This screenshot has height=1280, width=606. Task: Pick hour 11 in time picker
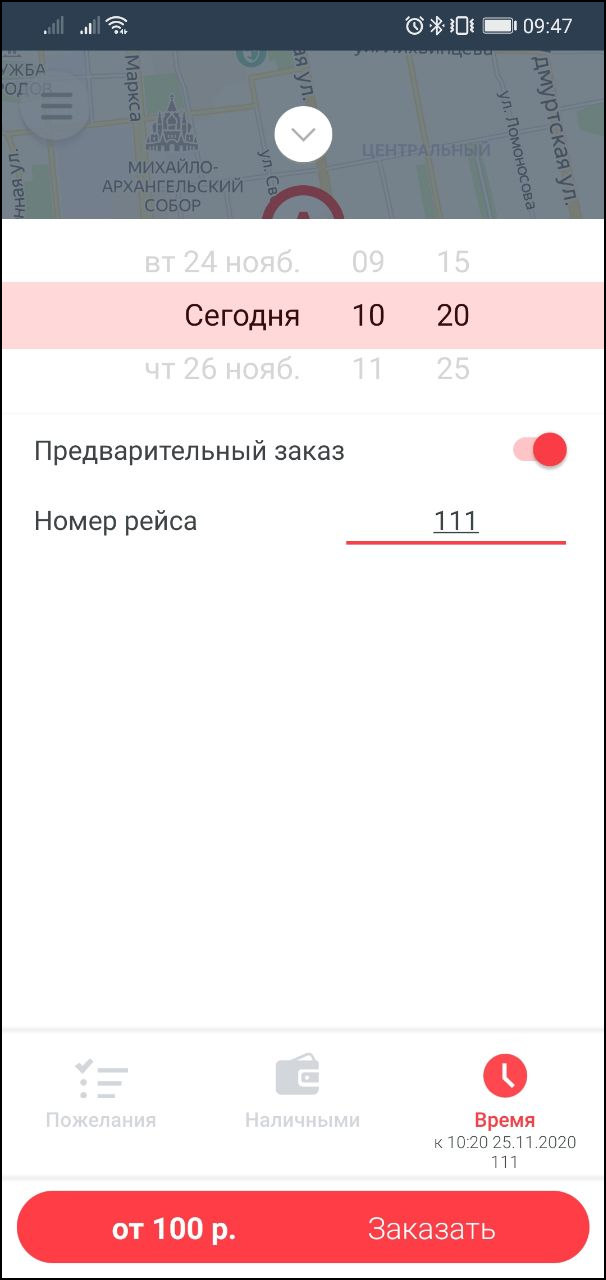click(368, 369)
